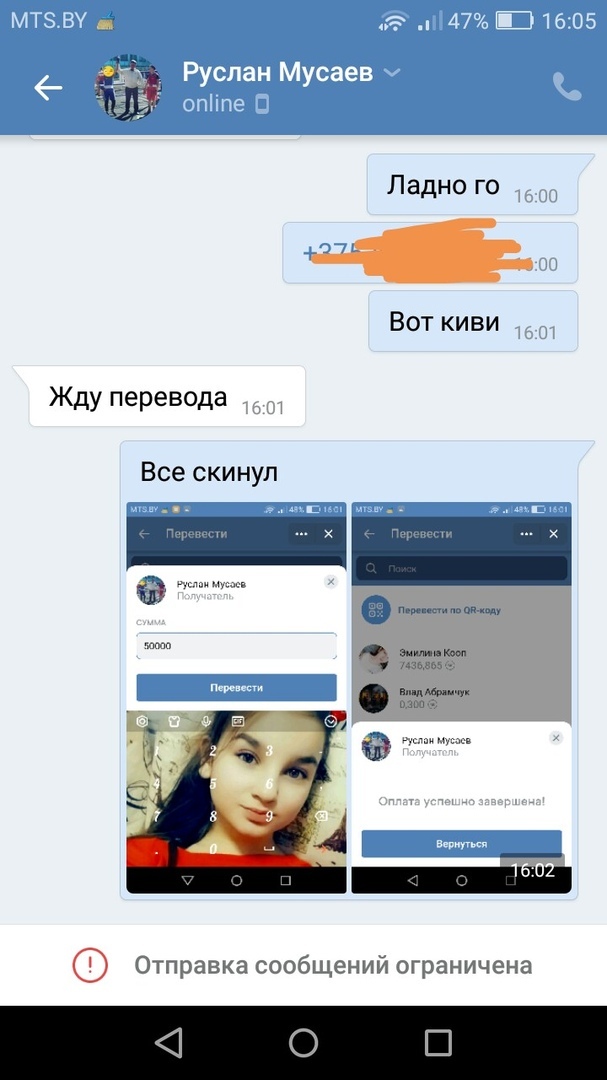
Task: Open the attached transfer screenshot with 50000
Action: coord(236,697)
